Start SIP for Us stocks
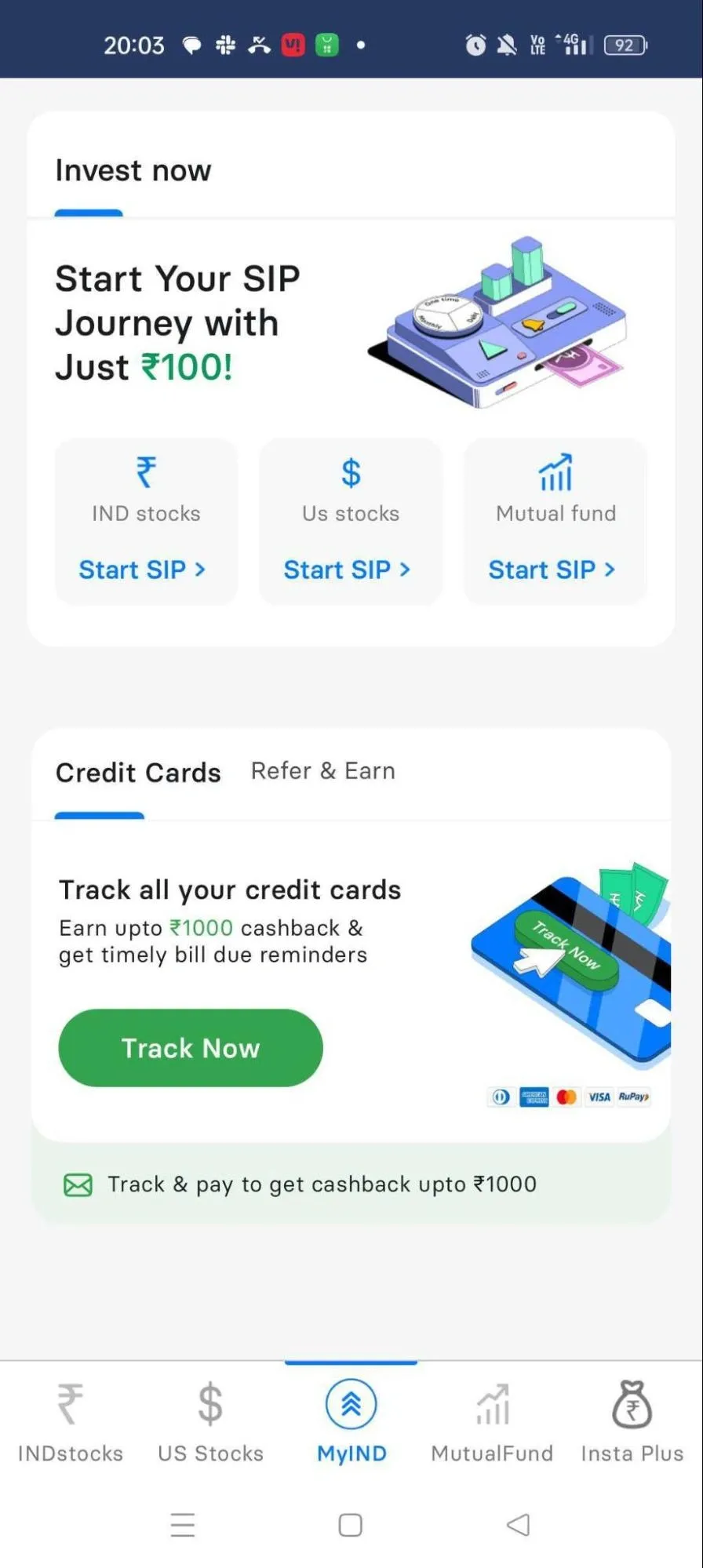The width and height of the screenshot is (703, 1568). pyautogui.click(x=348, y=569)
